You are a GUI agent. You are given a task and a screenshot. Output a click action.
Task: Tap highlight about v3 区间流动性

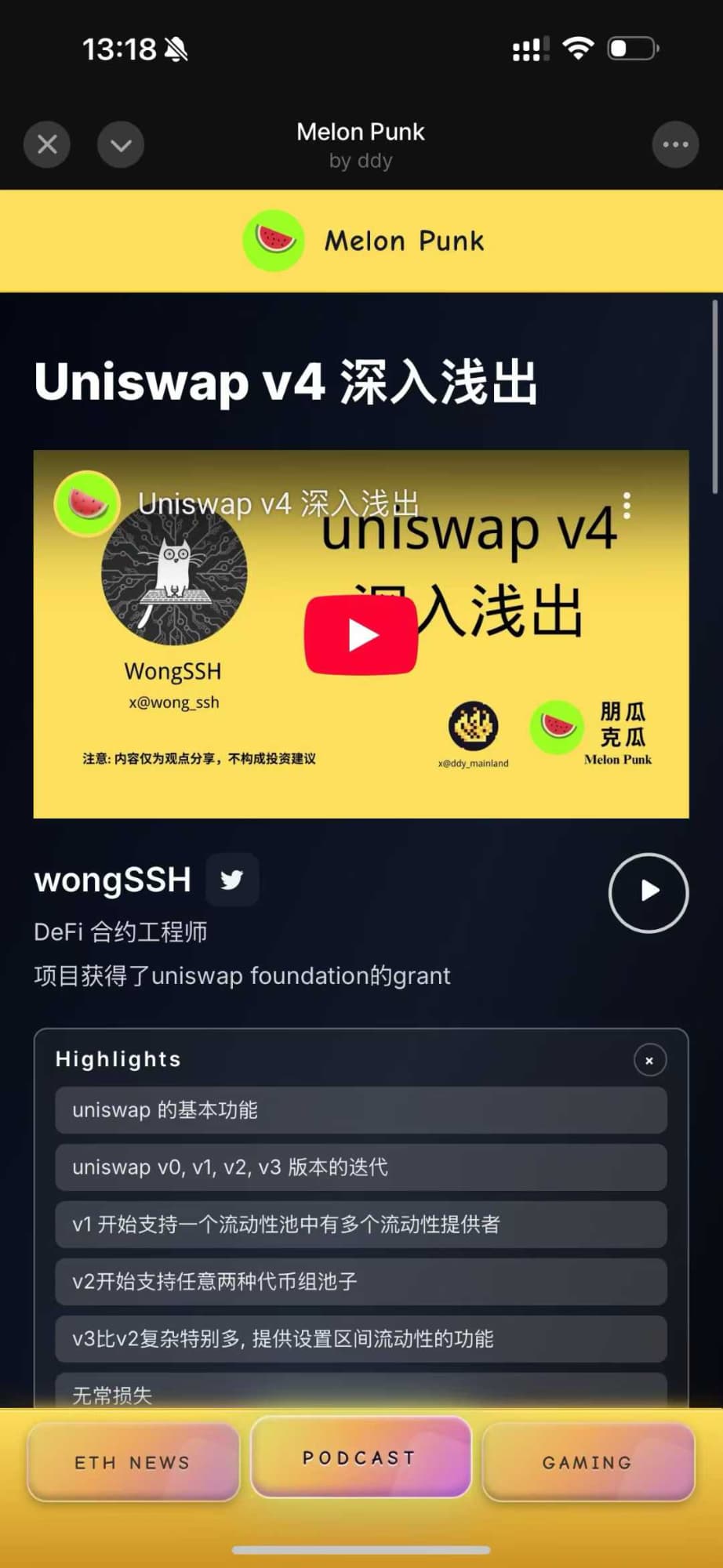(x=361, y=1339)
